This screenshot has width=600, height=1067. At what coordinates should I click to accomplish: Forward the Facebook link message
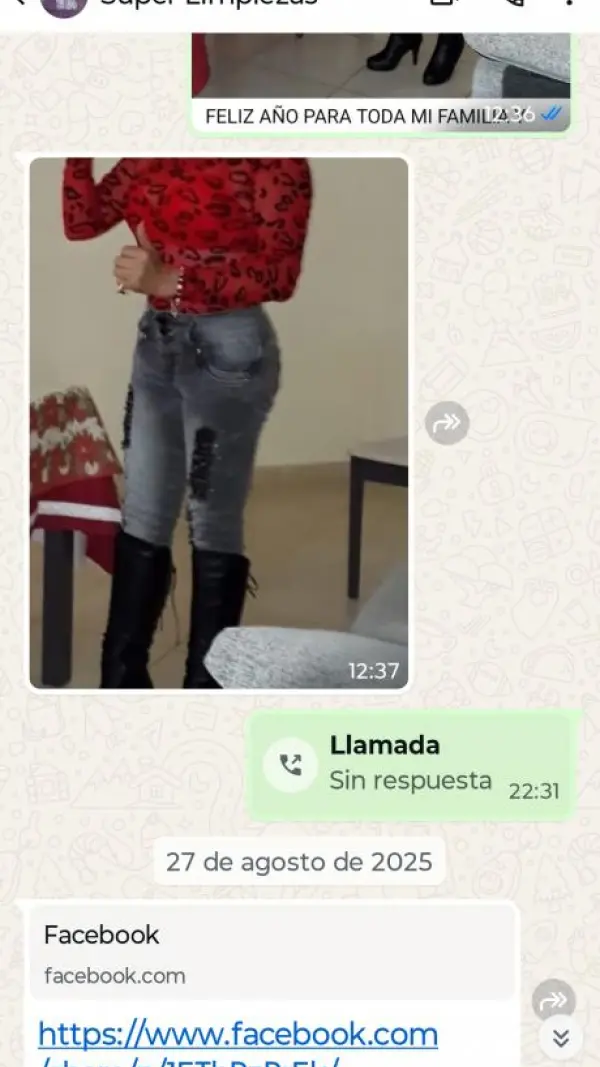553,998
